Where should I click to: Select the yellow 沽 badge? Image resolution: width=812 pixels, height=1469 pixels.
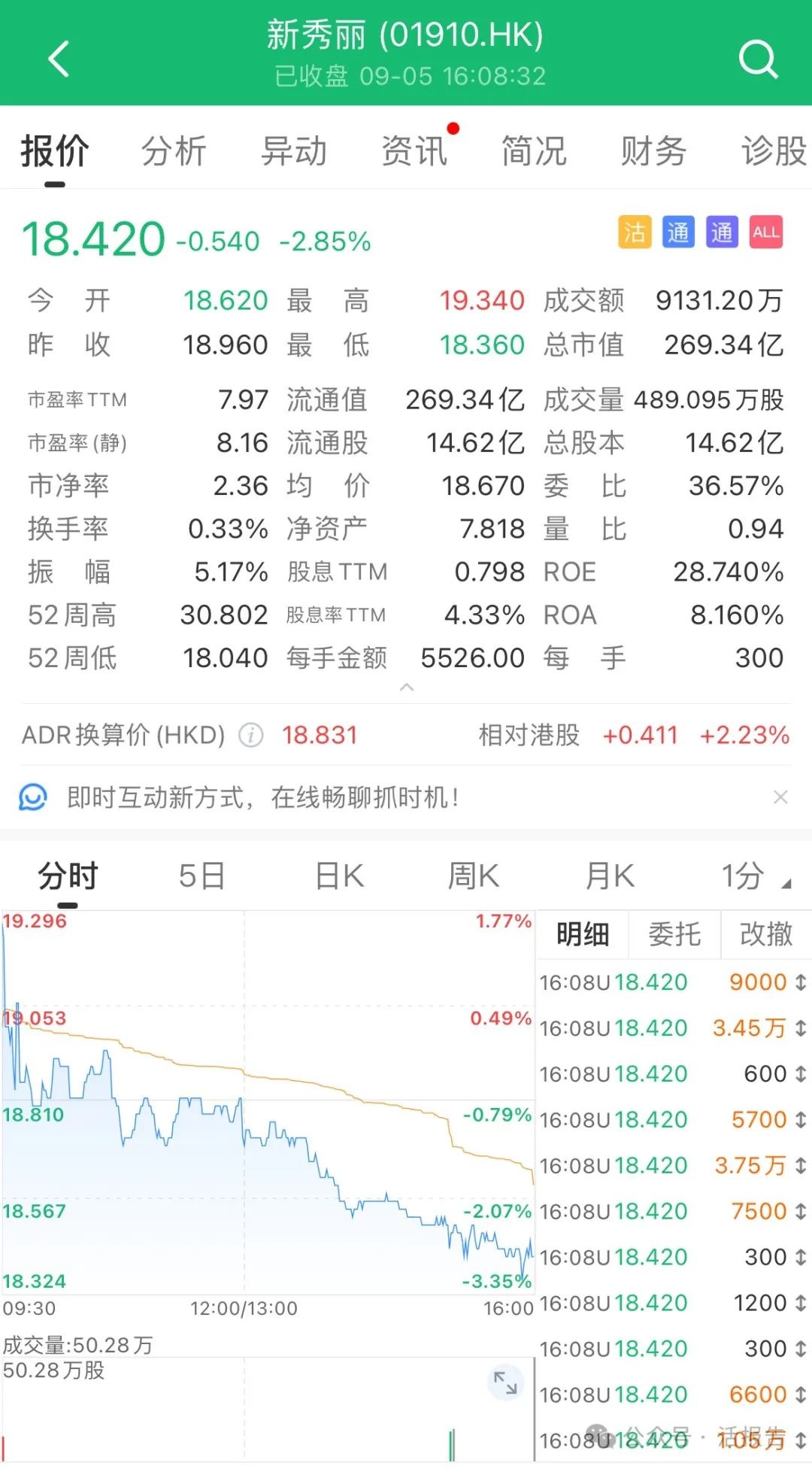[634, 232]
